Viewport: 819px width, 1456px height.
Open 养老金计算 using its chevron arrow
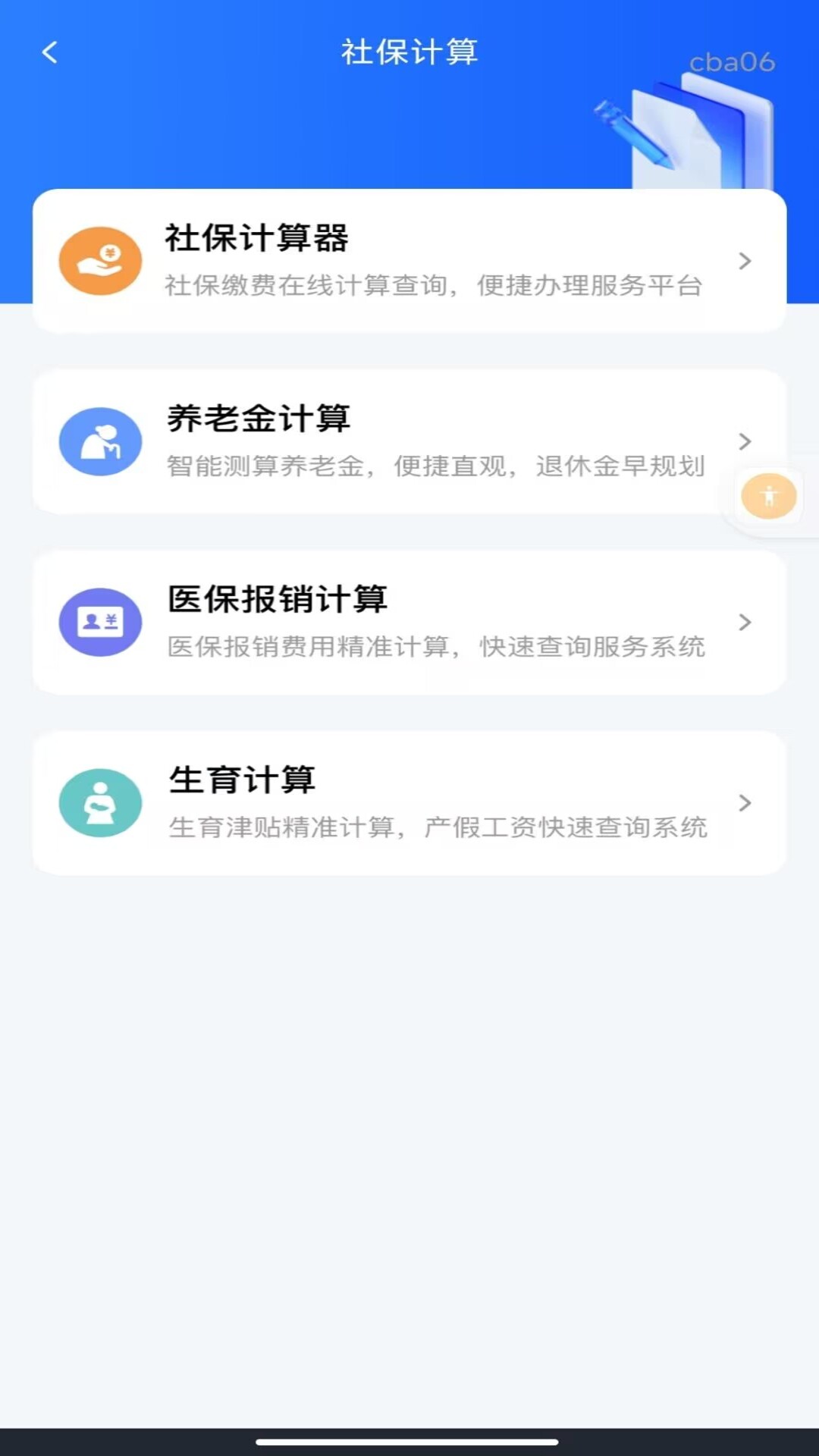745,441
